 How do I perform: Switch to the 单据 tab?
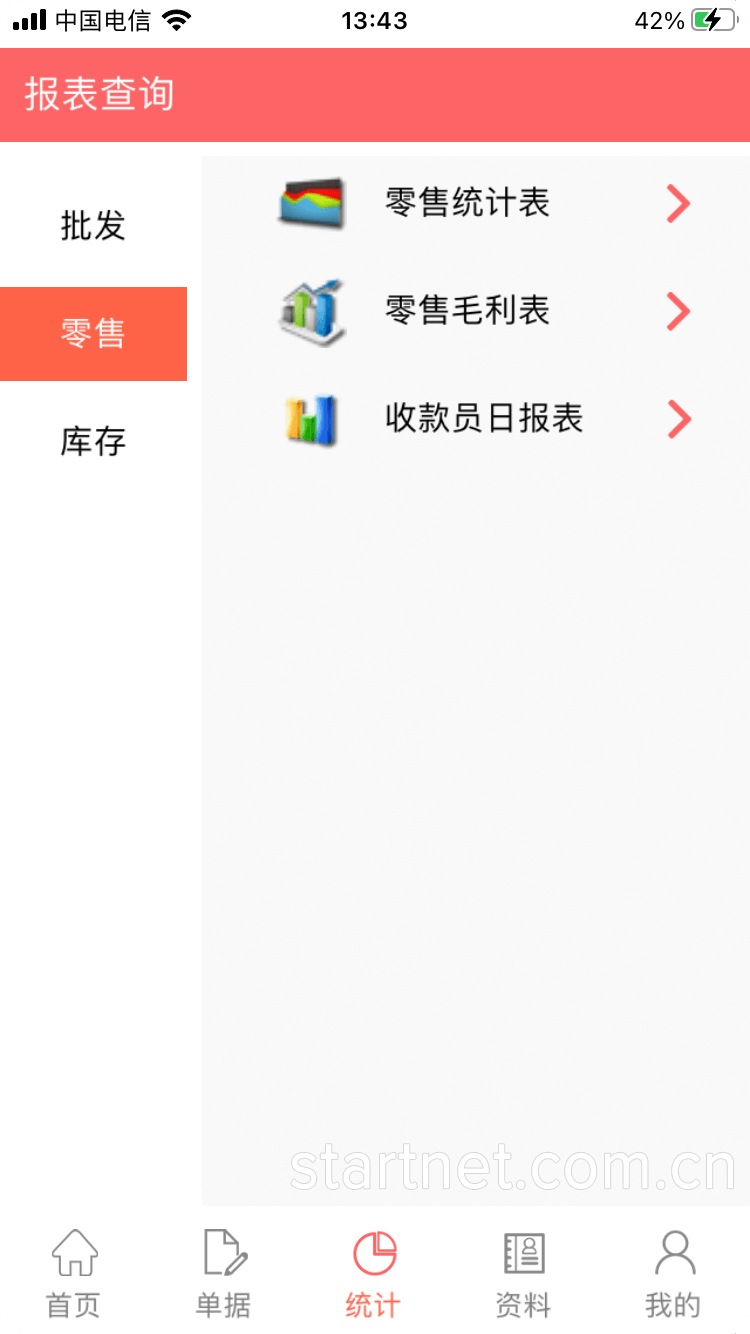(x=224, y=1273)
